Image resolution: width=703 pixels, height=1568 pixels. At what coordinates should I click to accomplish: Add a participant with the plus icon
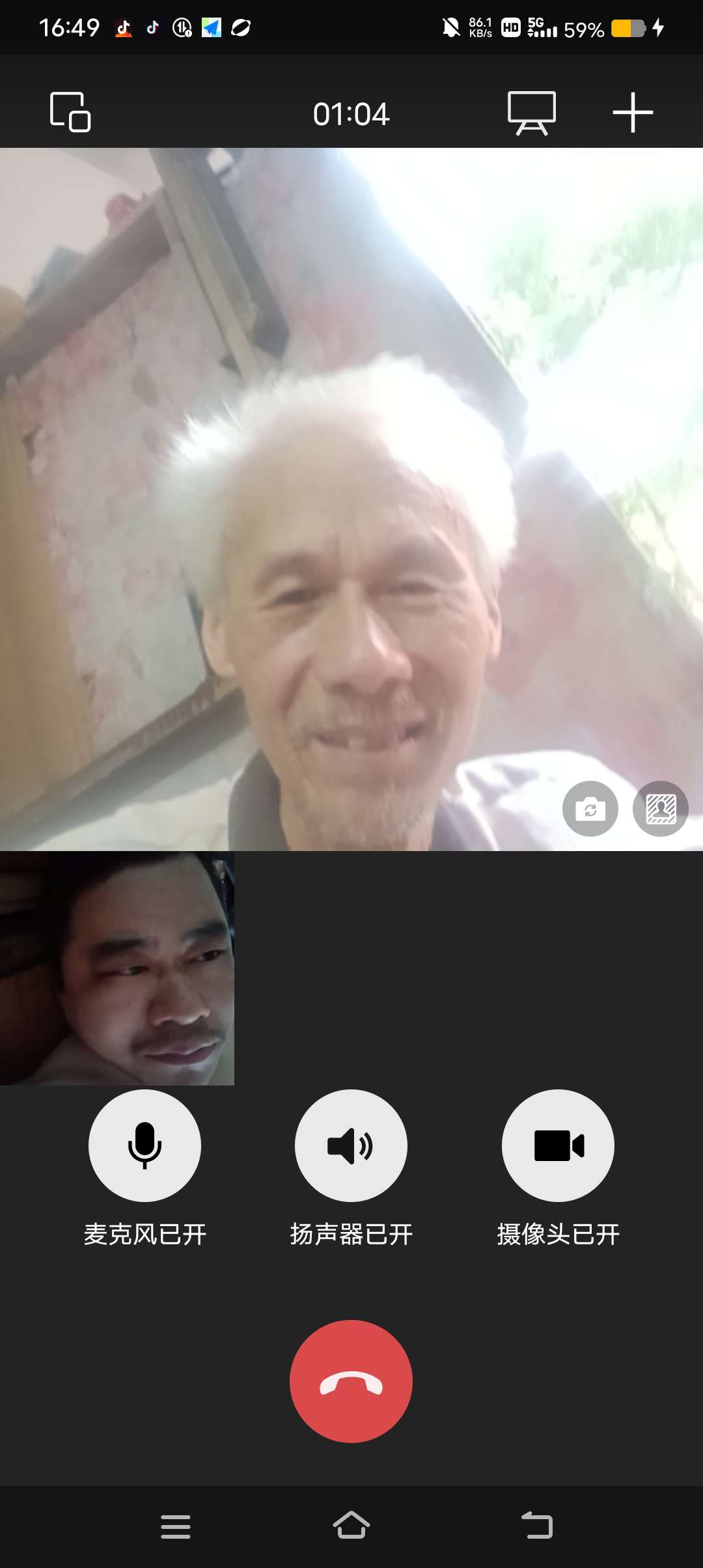pos(632,113)
